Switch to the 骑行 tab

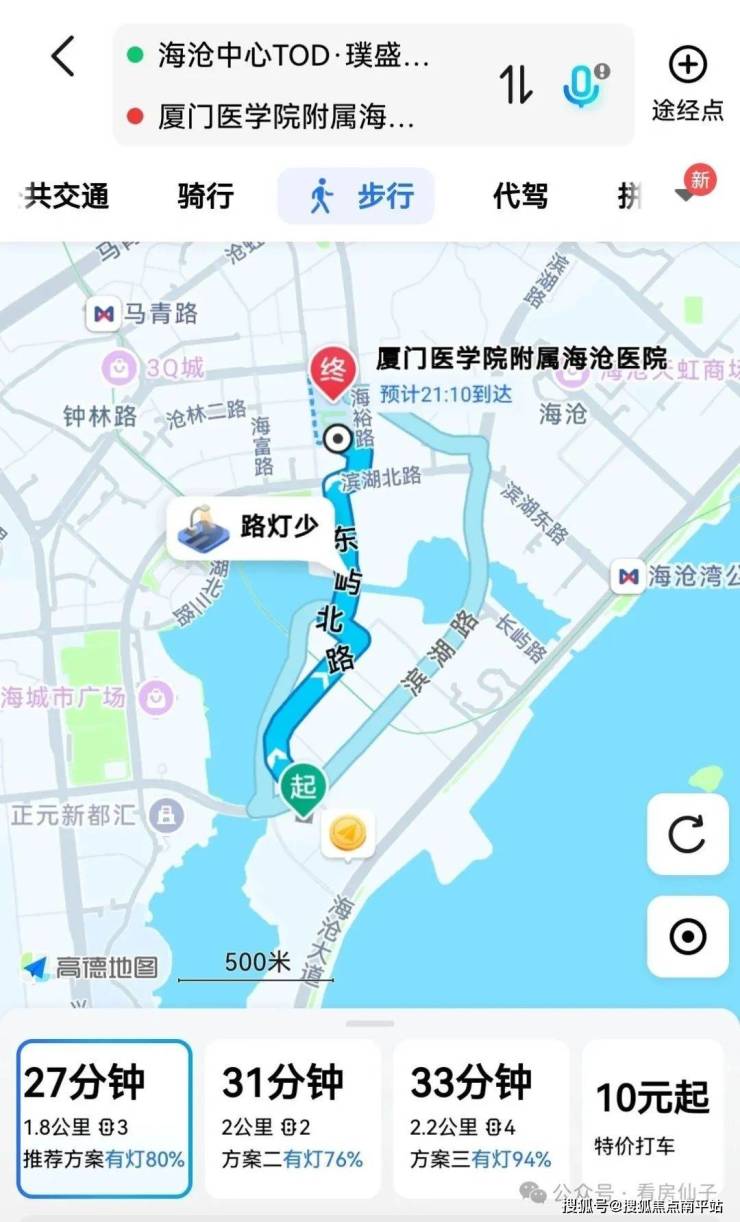206,195
